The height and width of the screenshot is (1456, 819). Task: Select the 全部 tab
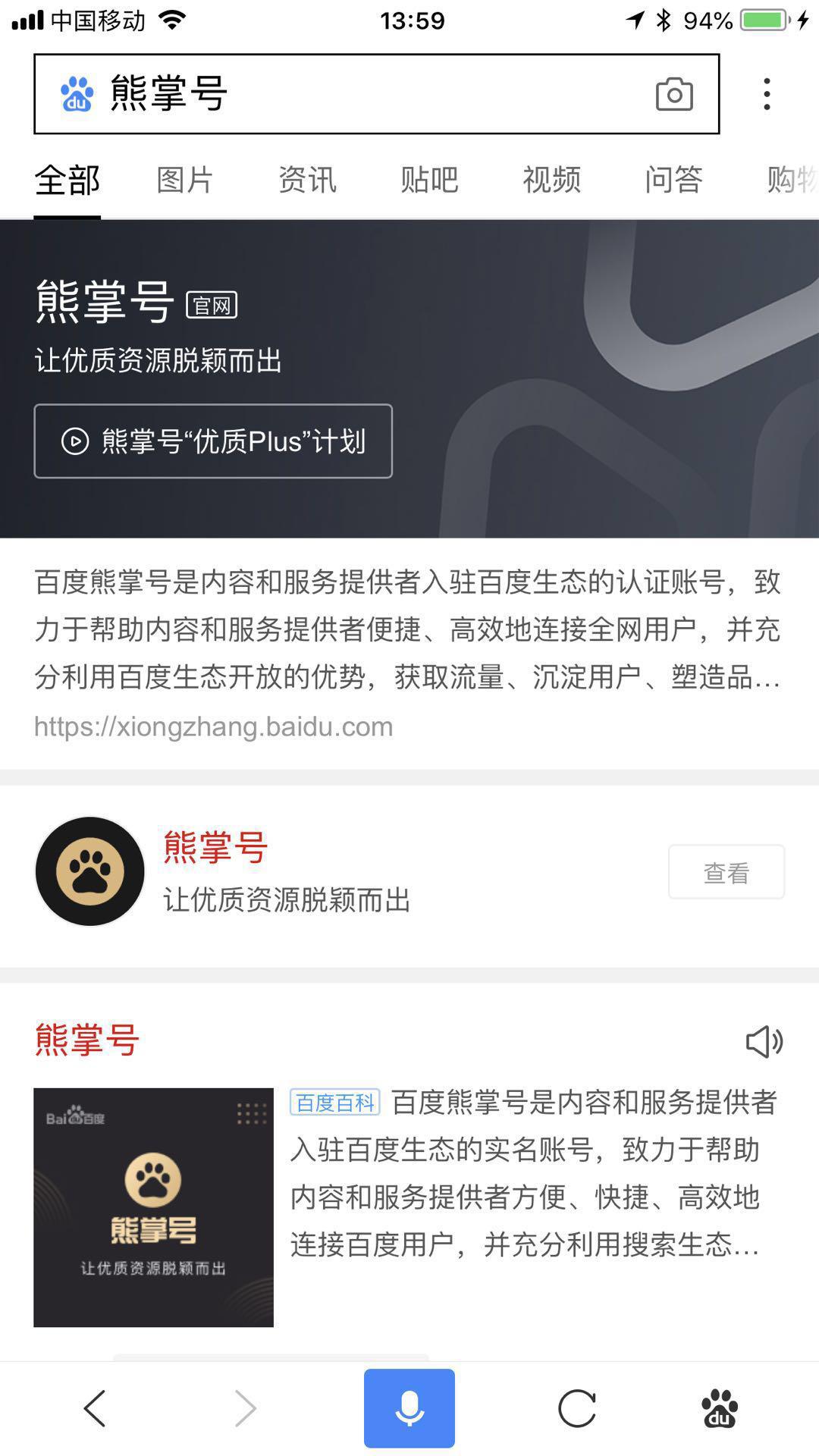[67, 180]
